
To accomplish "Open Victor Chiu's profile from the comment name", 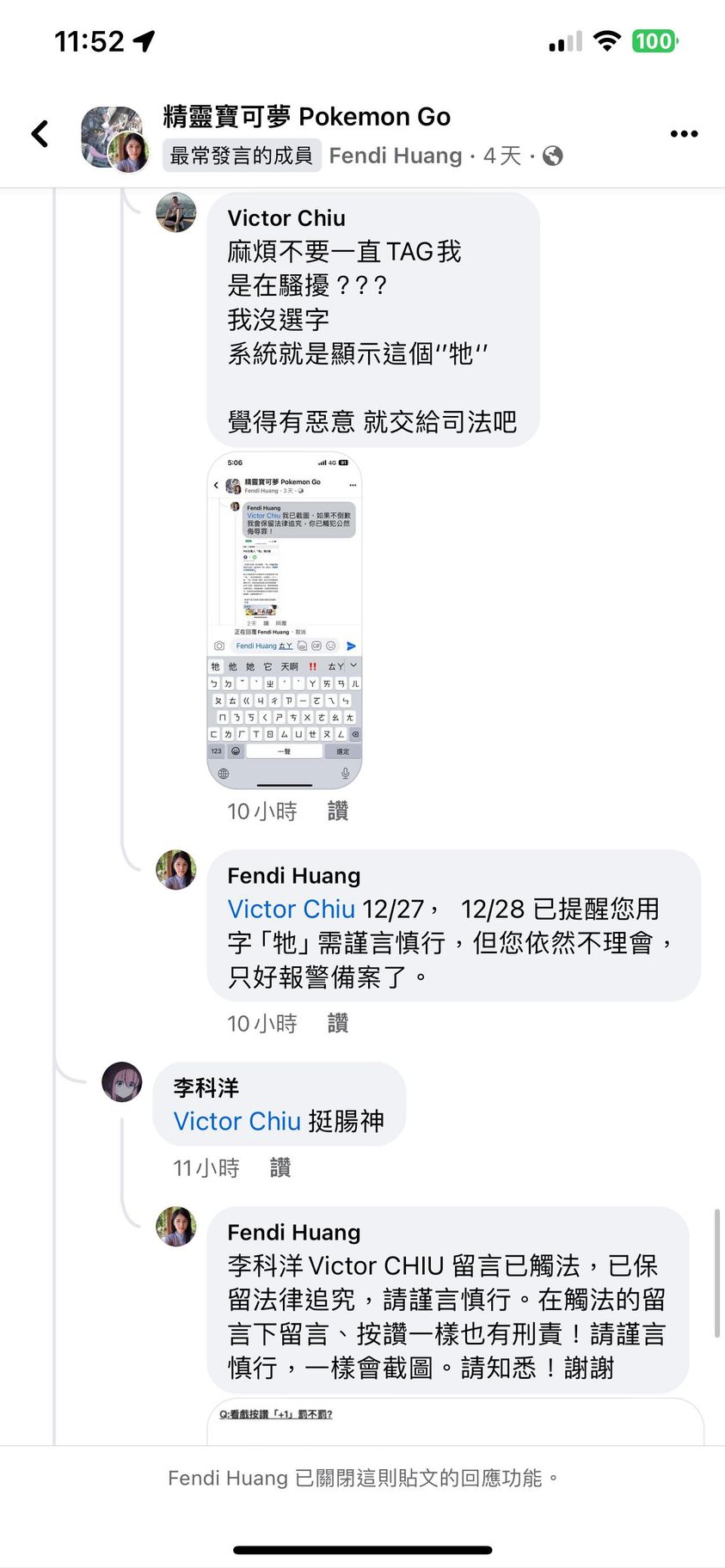I will point(286,217).
